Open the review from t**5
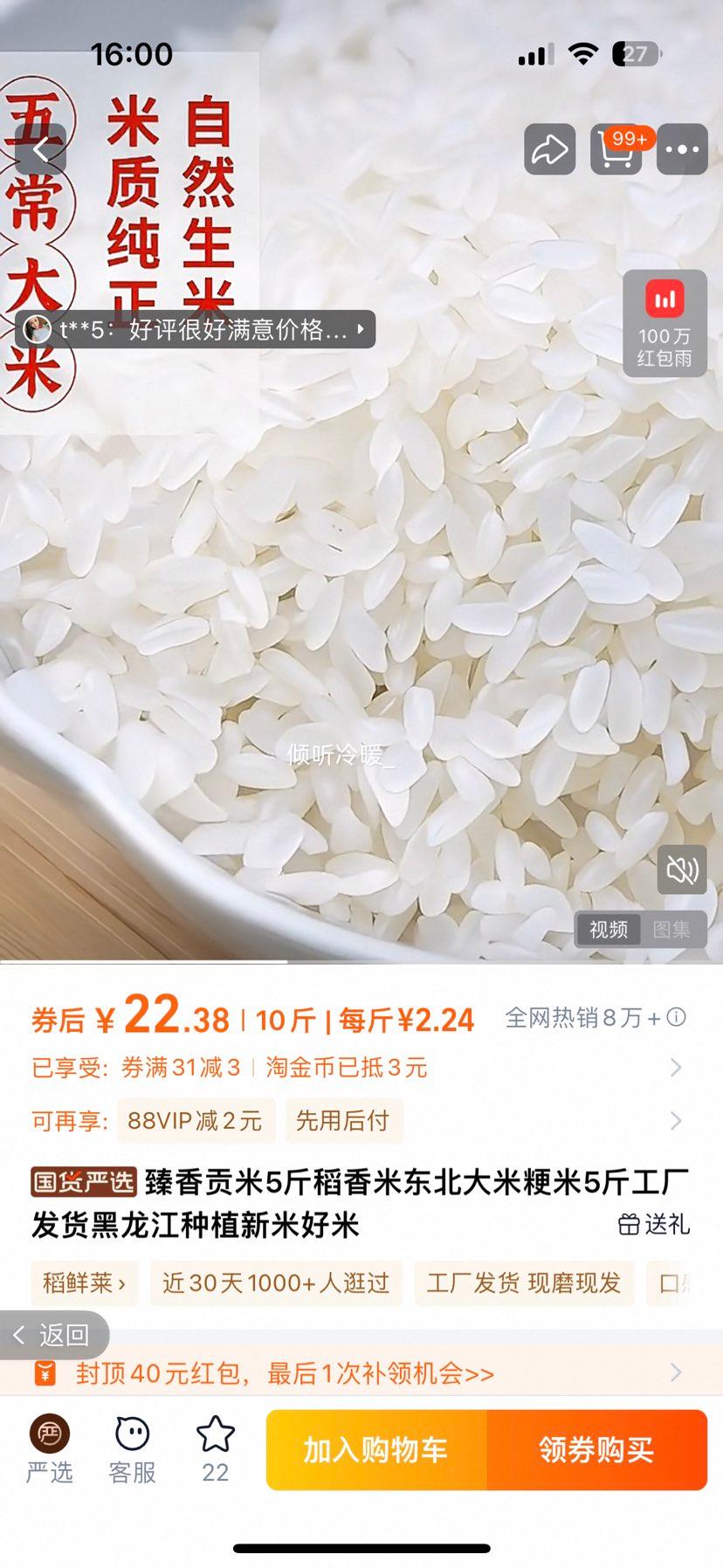This screenshot has height=1568, width=723. [x=196, y=329]
